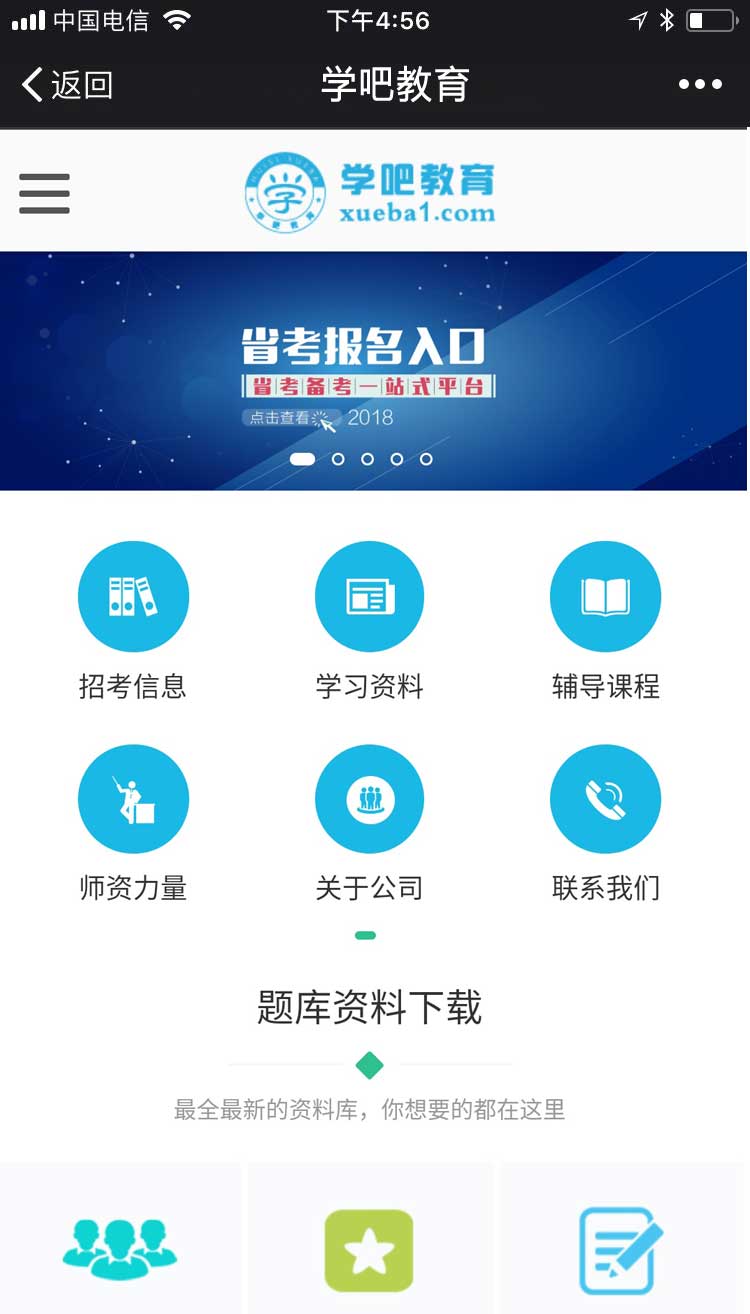Viewport: 750px width, 1314px height.
Task: Open 招考信息 section
Action: (x=133, y=596)
